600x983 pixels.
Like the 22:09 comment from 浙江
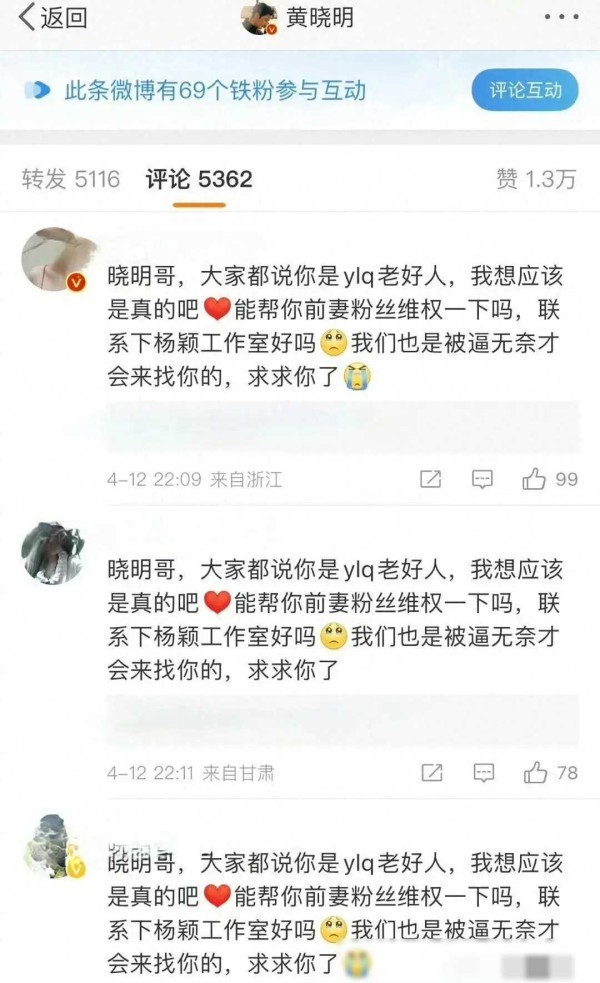pos(549,480)
